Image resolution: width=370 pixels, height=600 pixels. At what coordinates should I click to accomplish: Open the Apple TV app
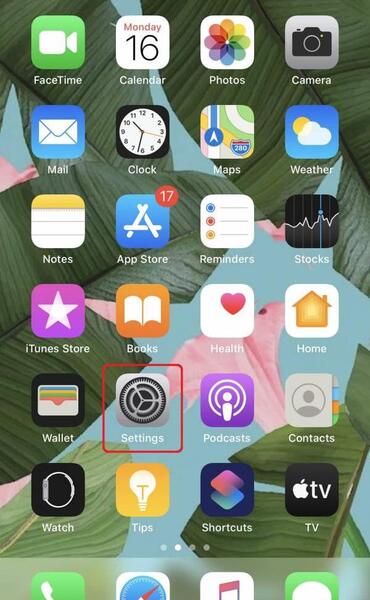pos(312,490)
